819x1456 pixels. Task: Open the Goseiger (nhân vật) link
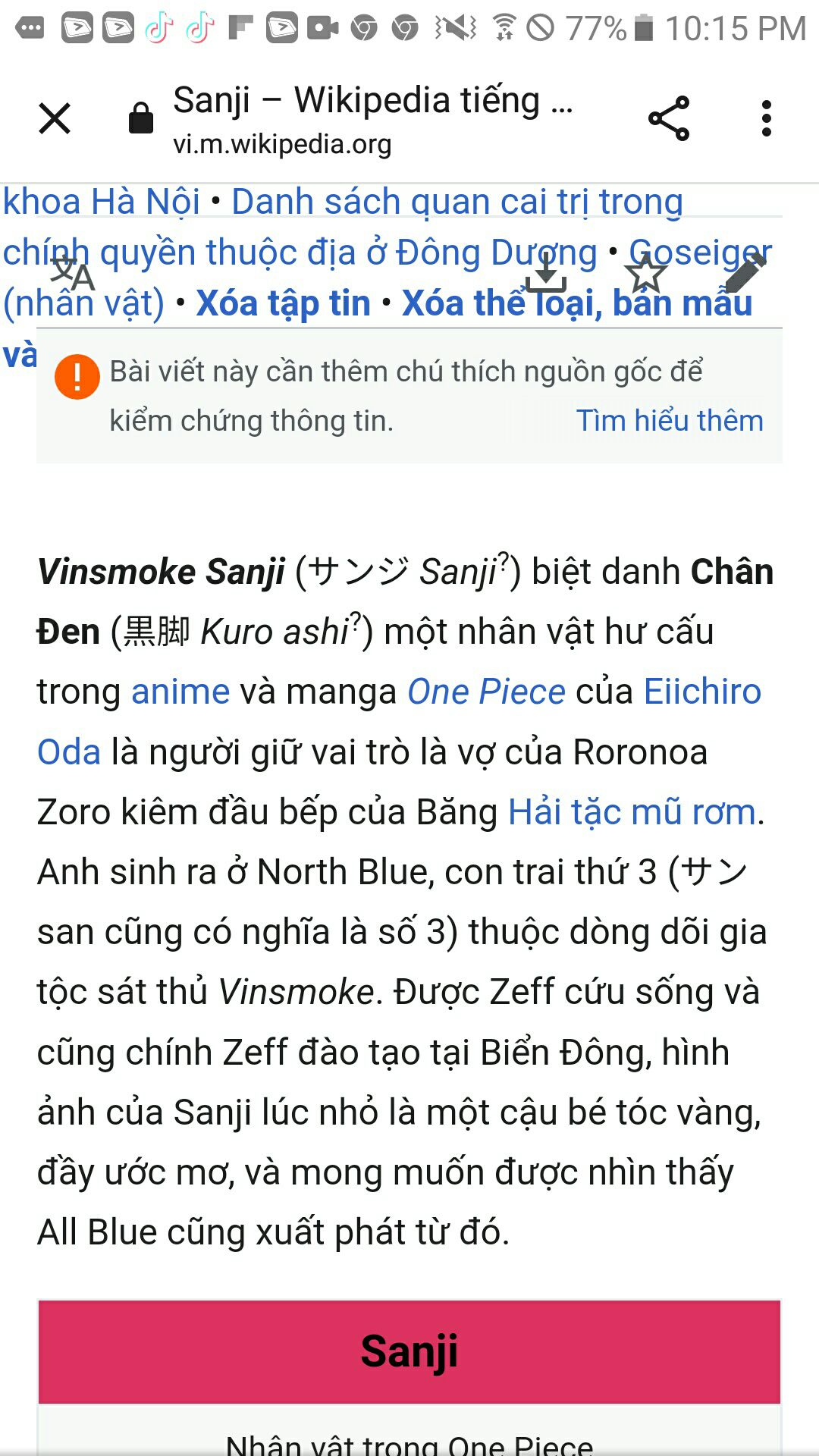tap(700, 253)
